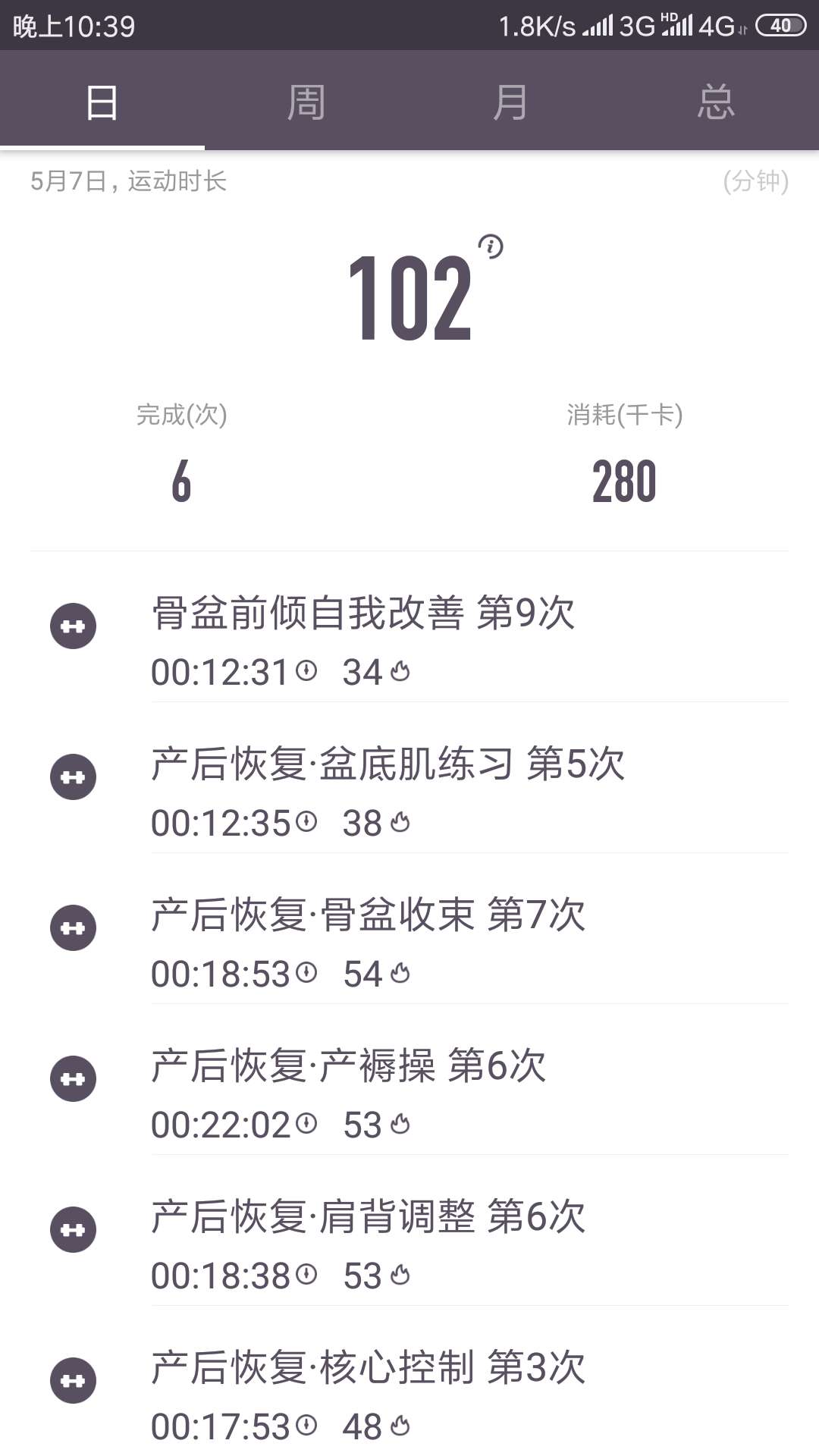Click the dumbbell icon beside 骨盆前倾自我改善
The image size is (819, 1456).
tap(74, 626)
